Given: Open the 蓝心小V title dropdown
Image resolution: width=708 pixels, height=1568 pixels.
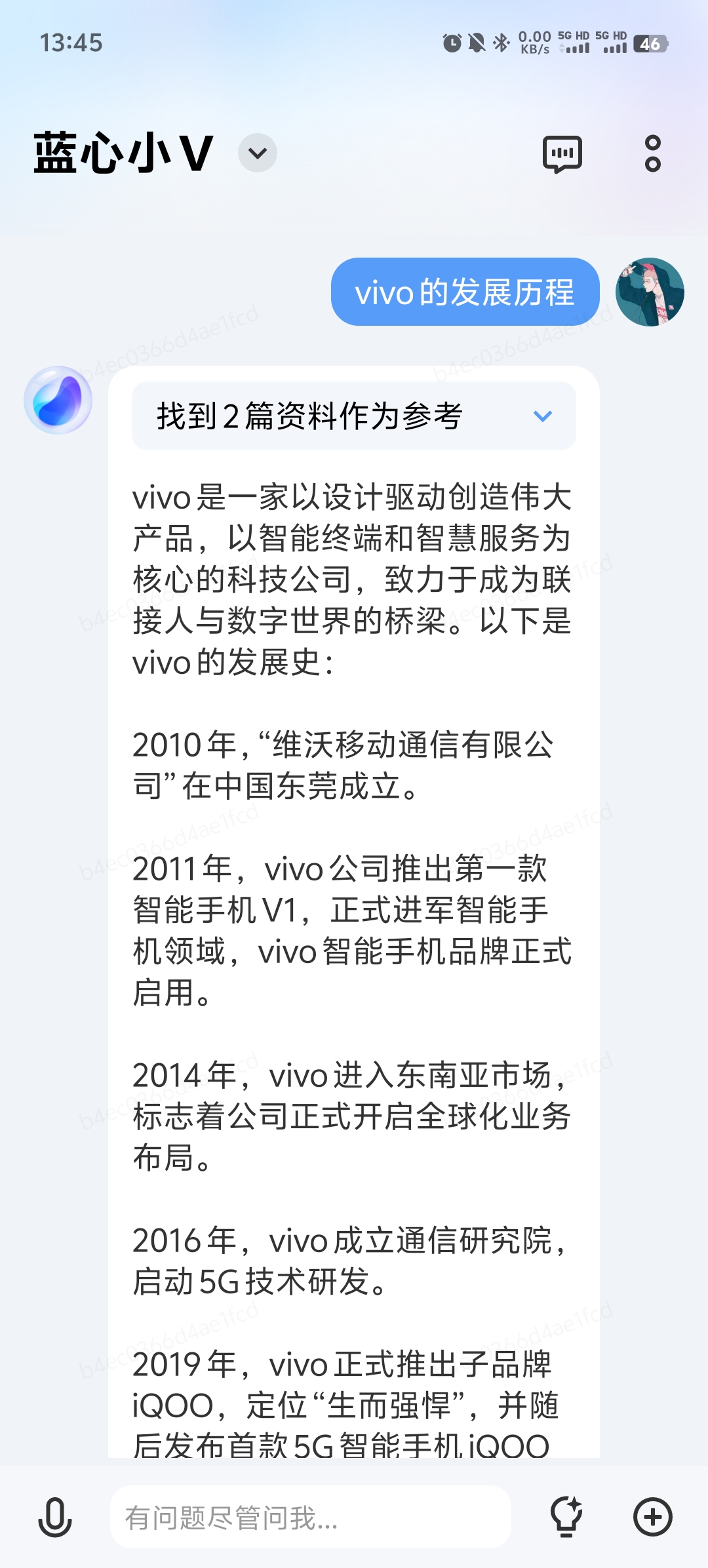Looking at the screenshot, I should (x=258, y=153).
